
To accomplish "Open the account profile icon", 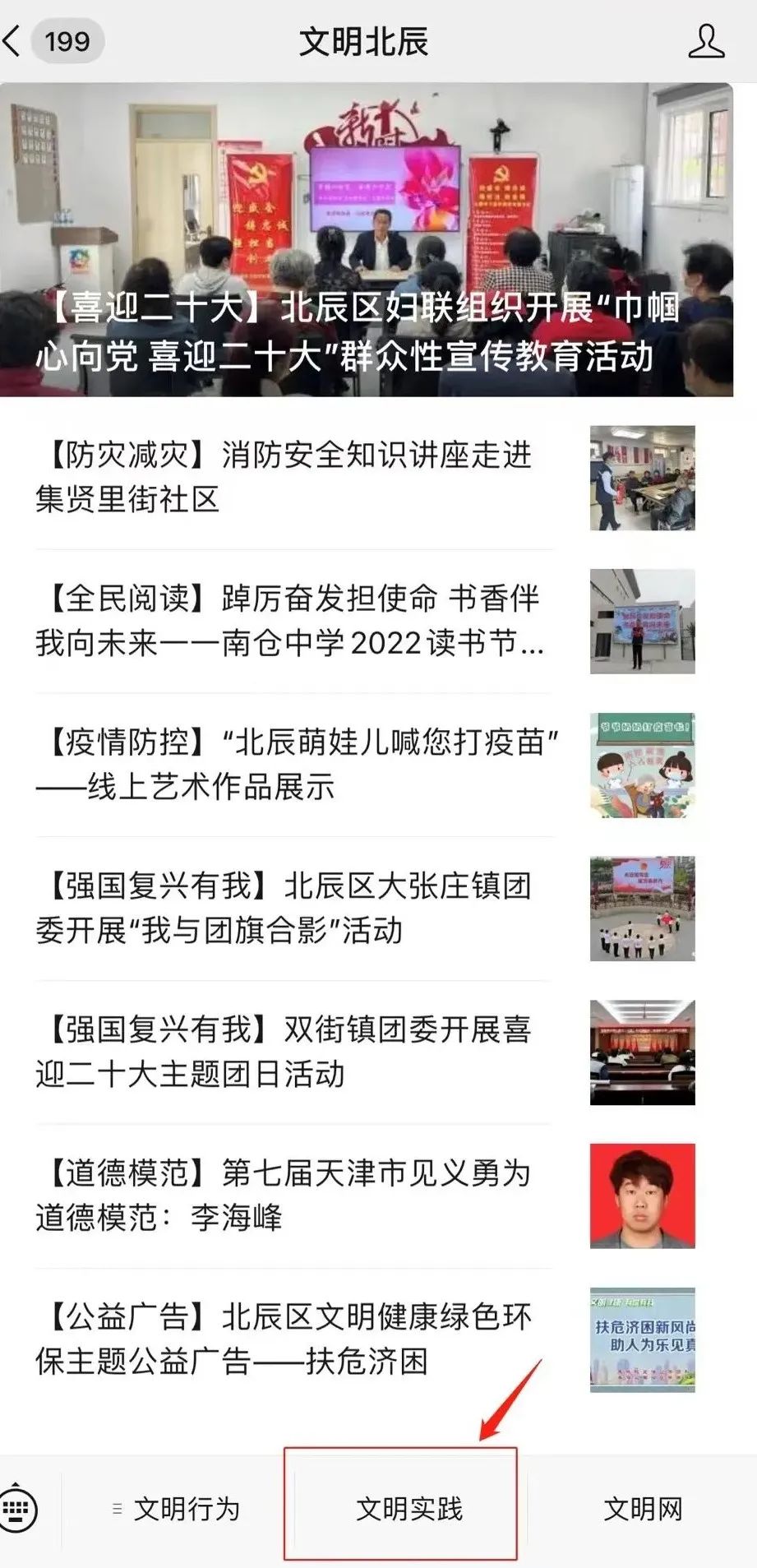I will tap(706, 41).
